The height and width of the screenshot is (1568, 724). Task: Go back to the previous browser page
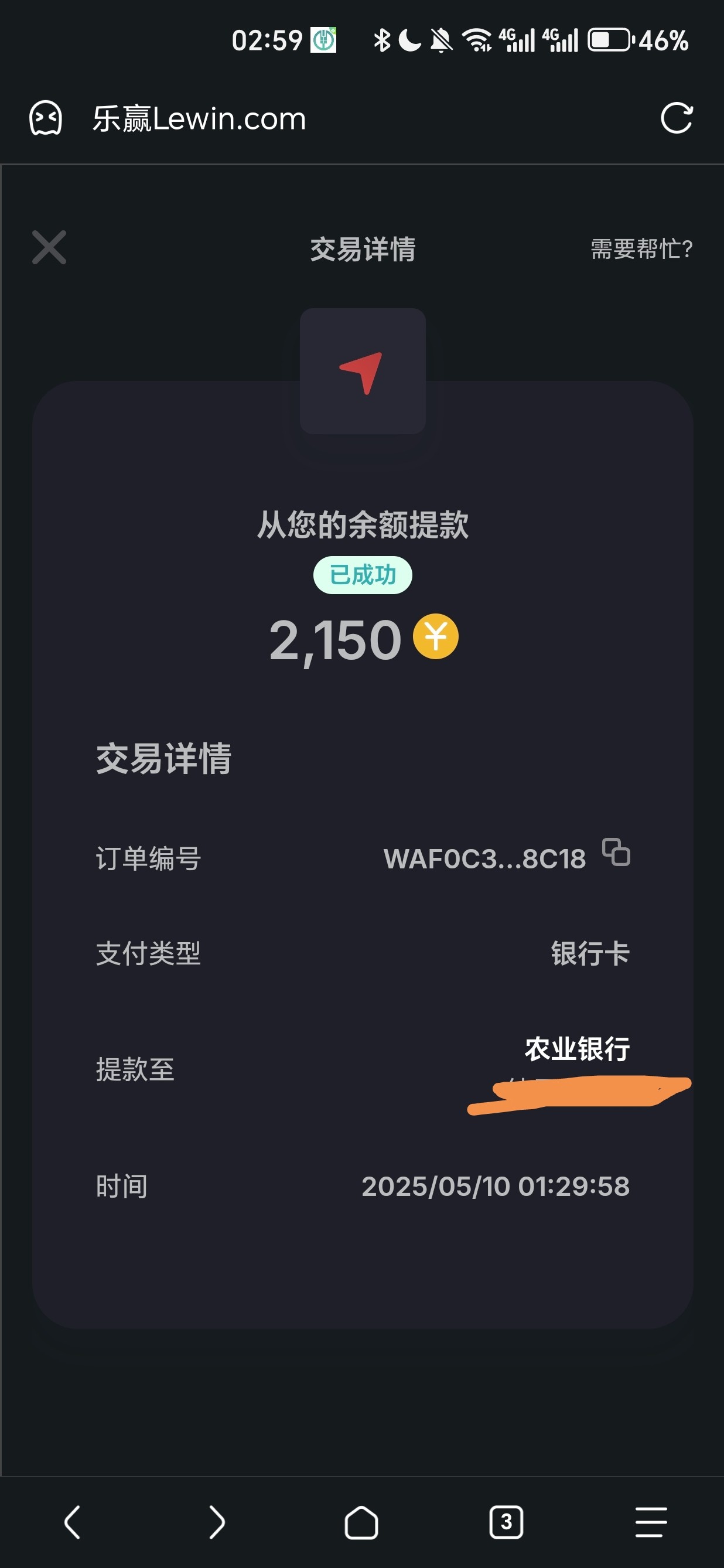click(x=73, y=1522)
